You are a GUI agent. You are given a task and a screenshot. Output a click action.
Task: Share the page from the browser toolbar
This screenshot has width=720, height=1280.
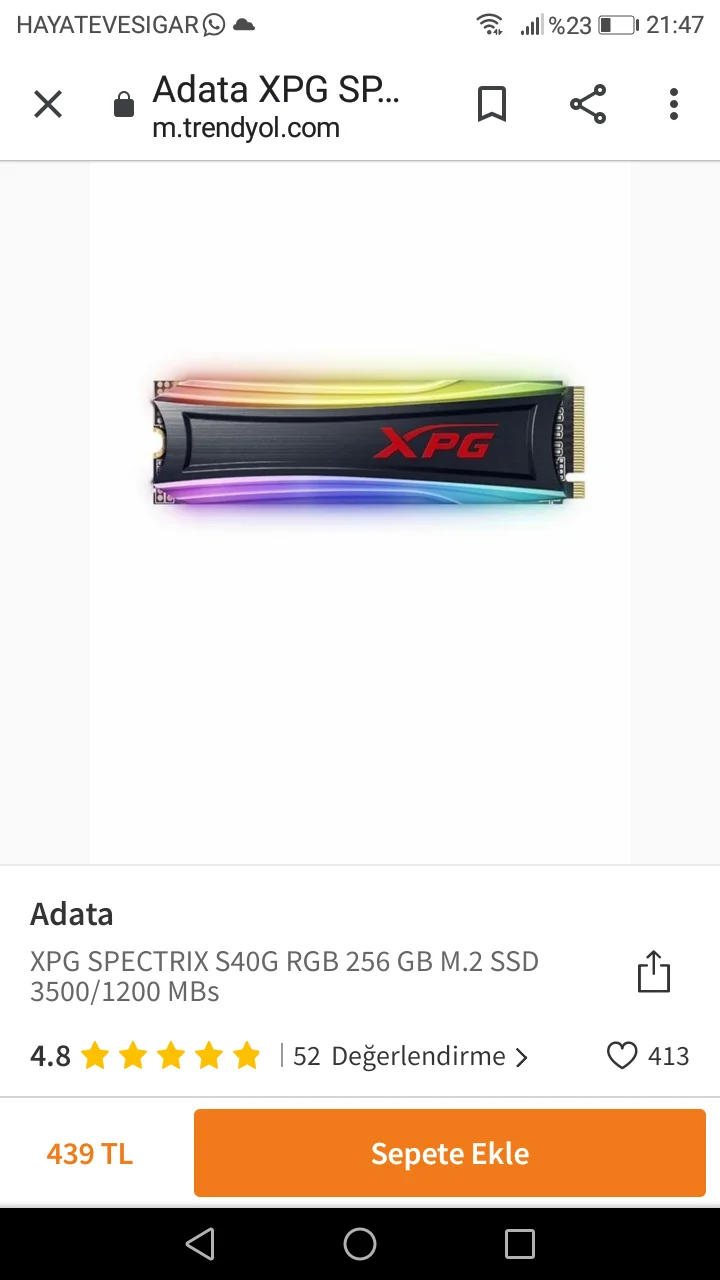pyautogui.click(x=588, y=104)
